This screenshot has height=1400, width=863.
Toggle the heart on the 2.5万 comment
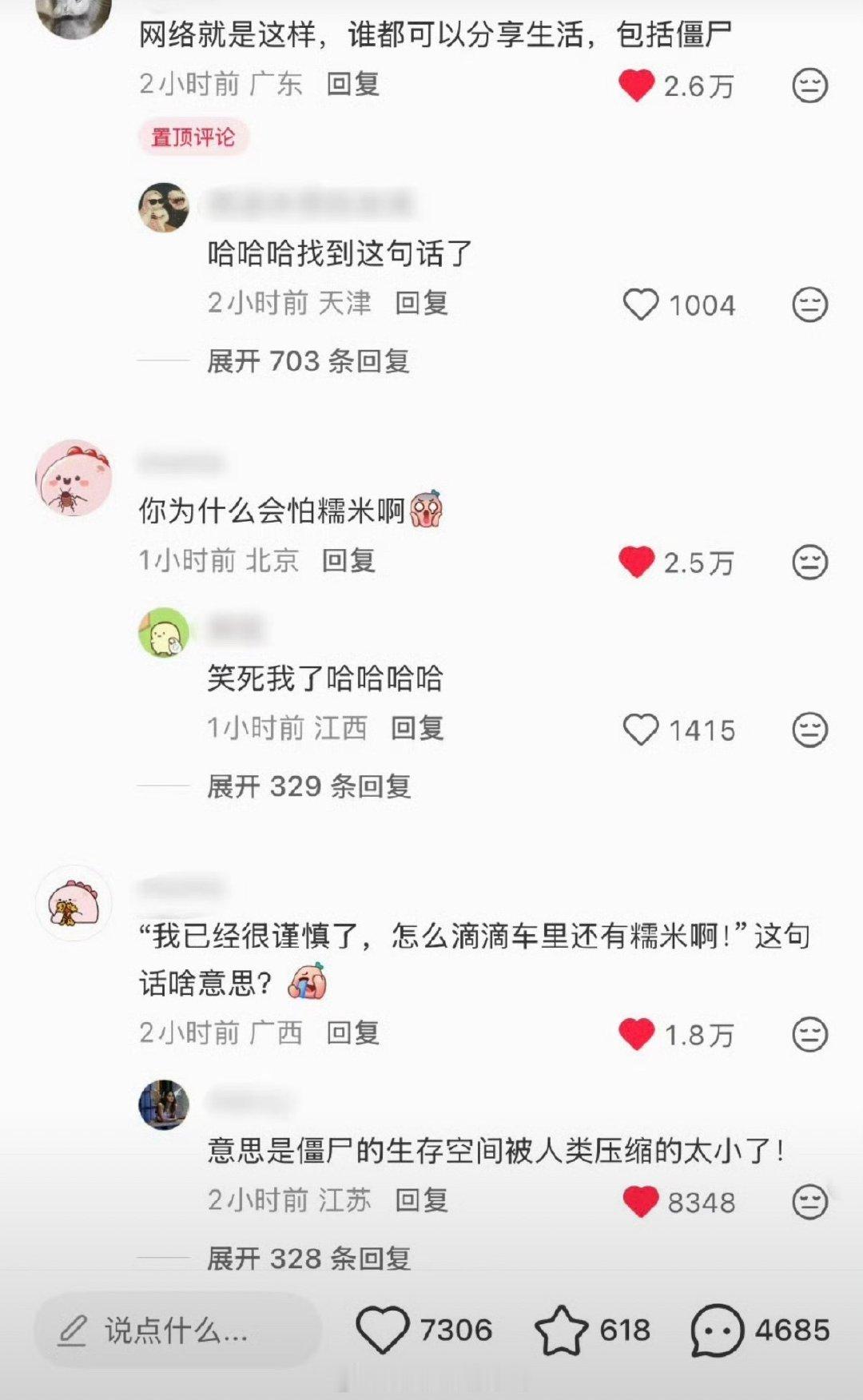pyautogui.click(x=637, y=562)
